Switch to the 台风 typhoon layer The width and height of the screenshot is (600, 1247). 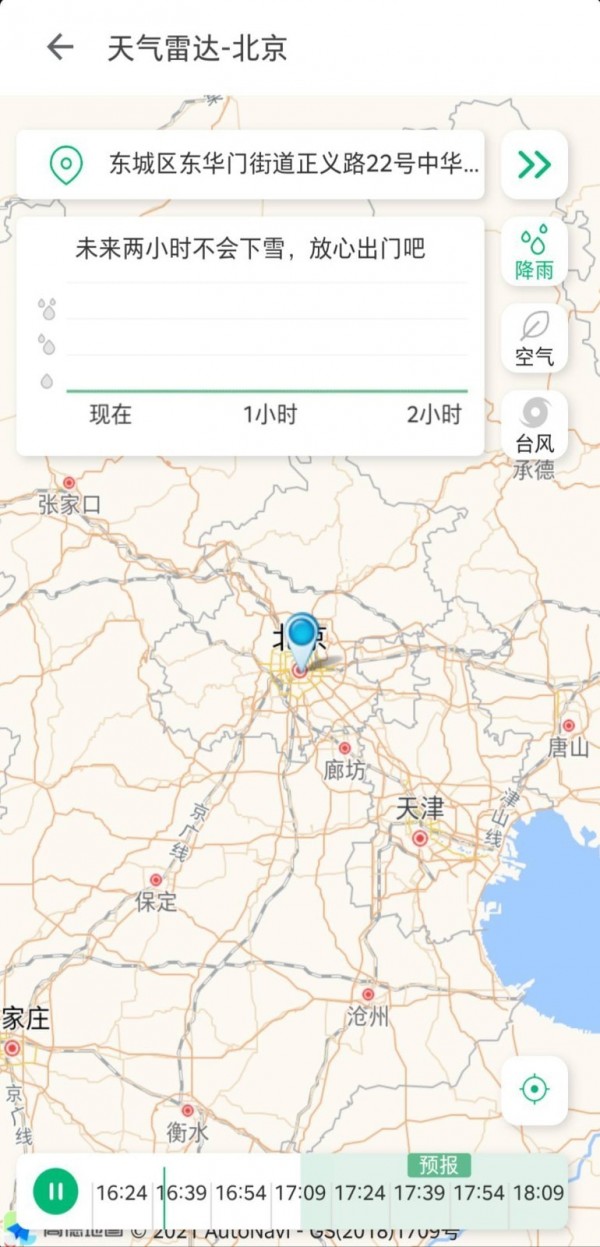pyautogui.click(x=534, y=425)
